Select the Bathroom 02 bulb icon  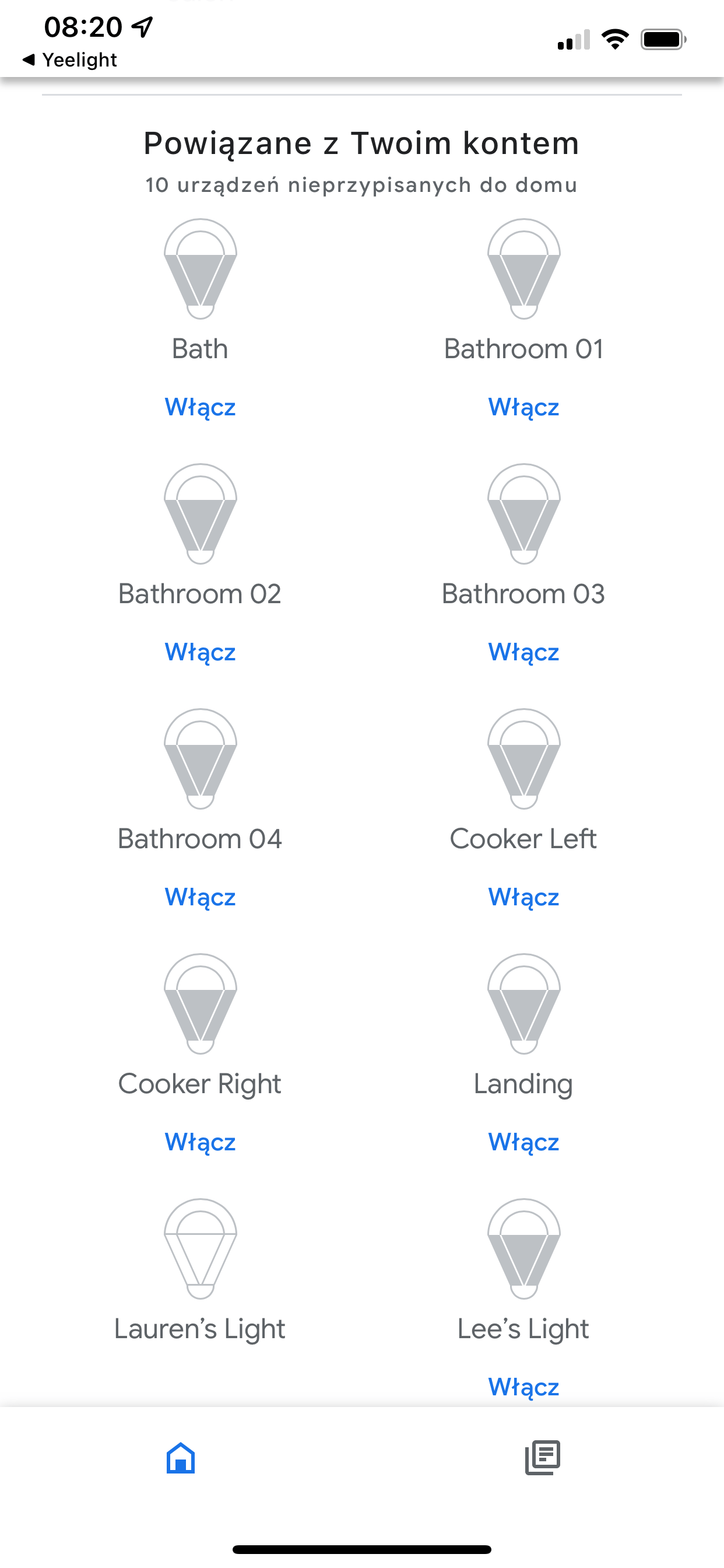coord(200,514)
